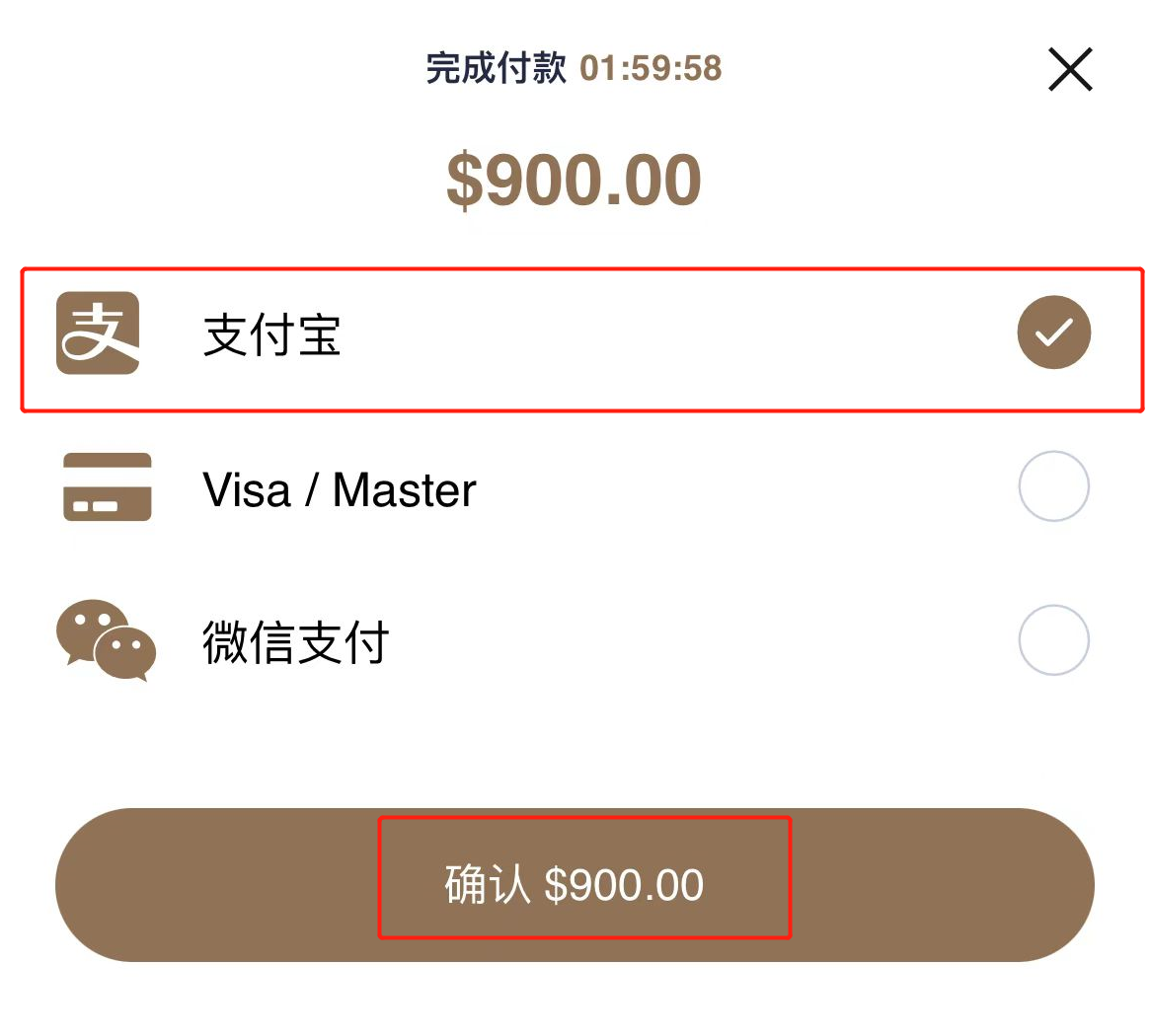Choose Visa / Master payment option
Image resolution: width=1151 pixels, height=1036 pixels.
tap(1053, 486)
